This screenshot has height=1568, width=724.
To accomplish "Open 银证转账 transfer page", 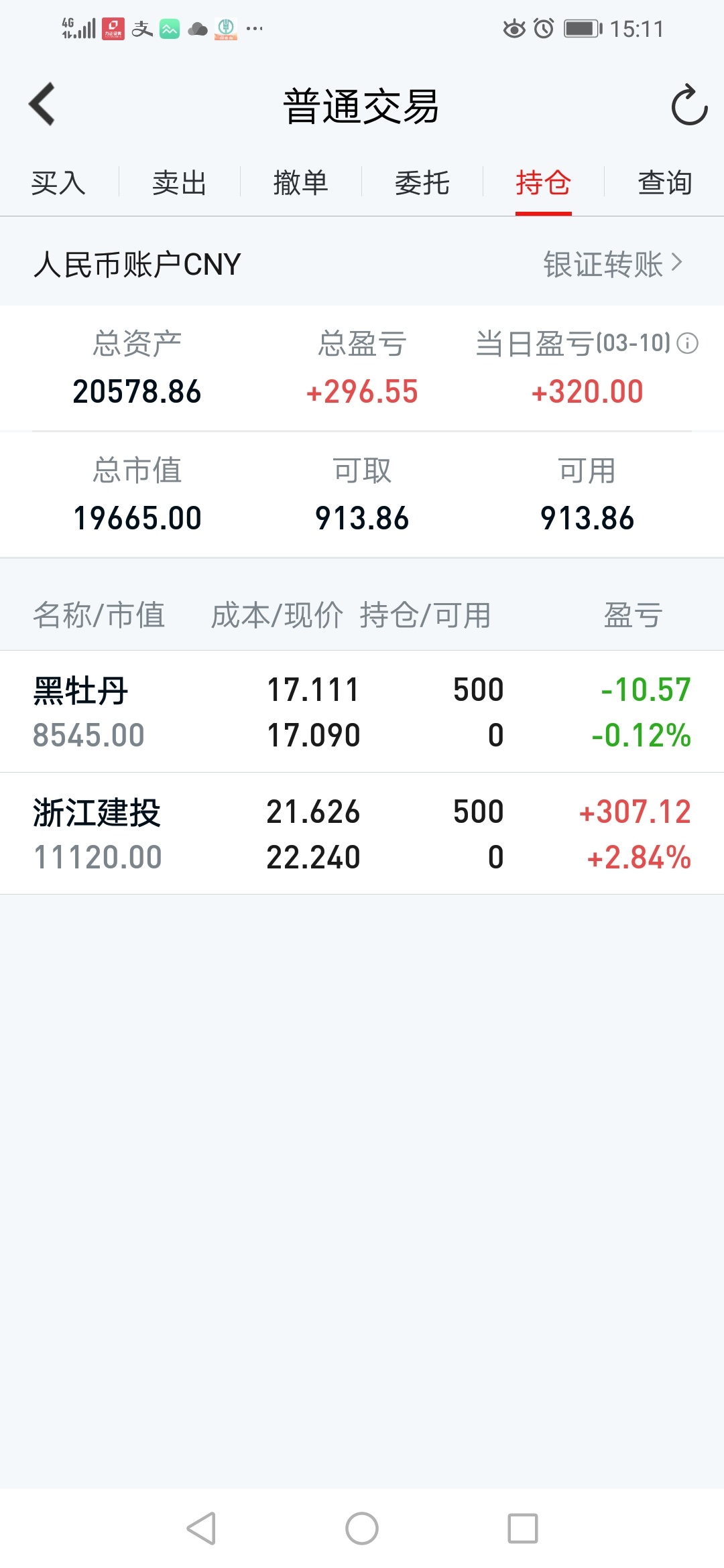I will [x=613, y=264].
